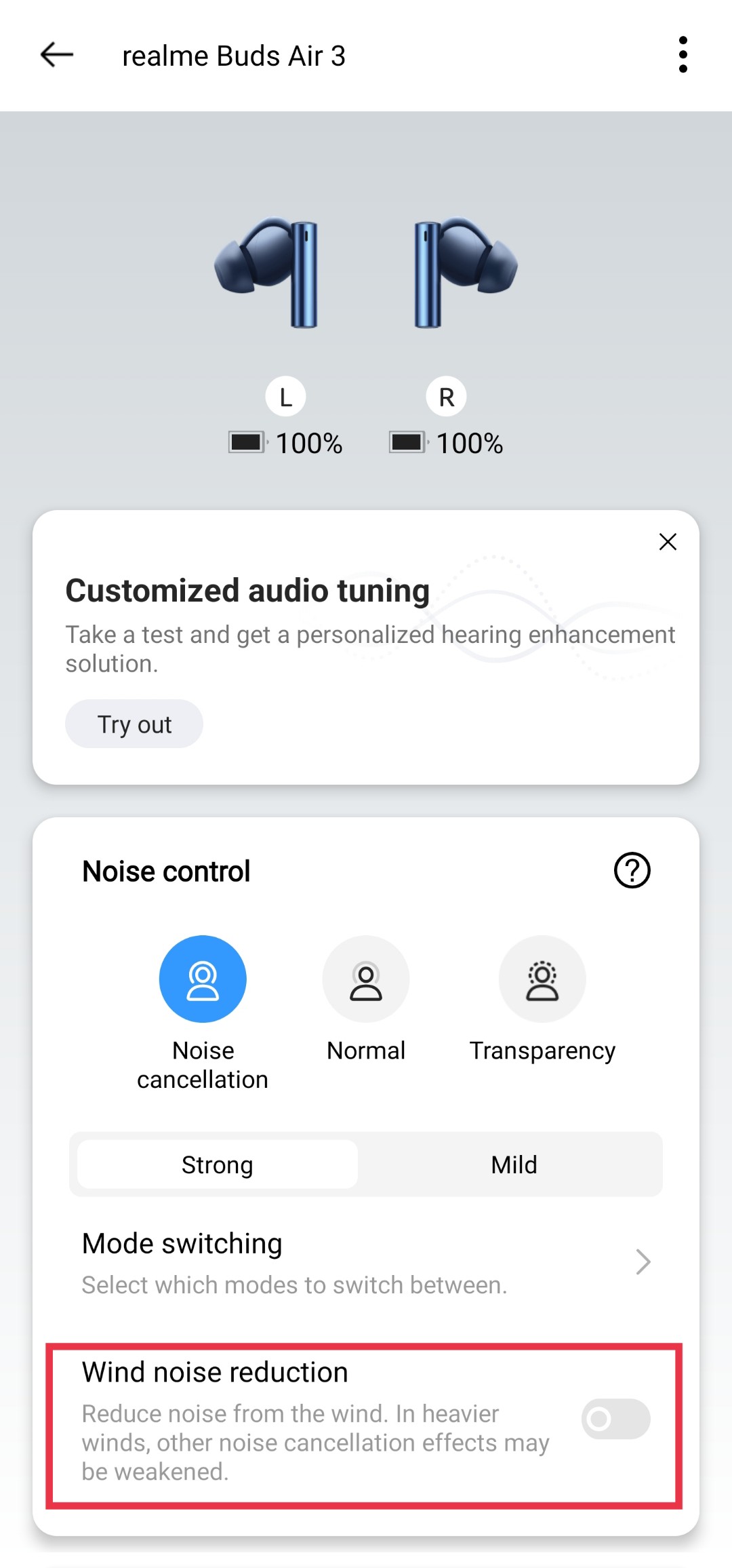The width and height of the screenshot is (732, 1568).
Task: Open Noise control help via question mark icon
Action: click(632, 871)
